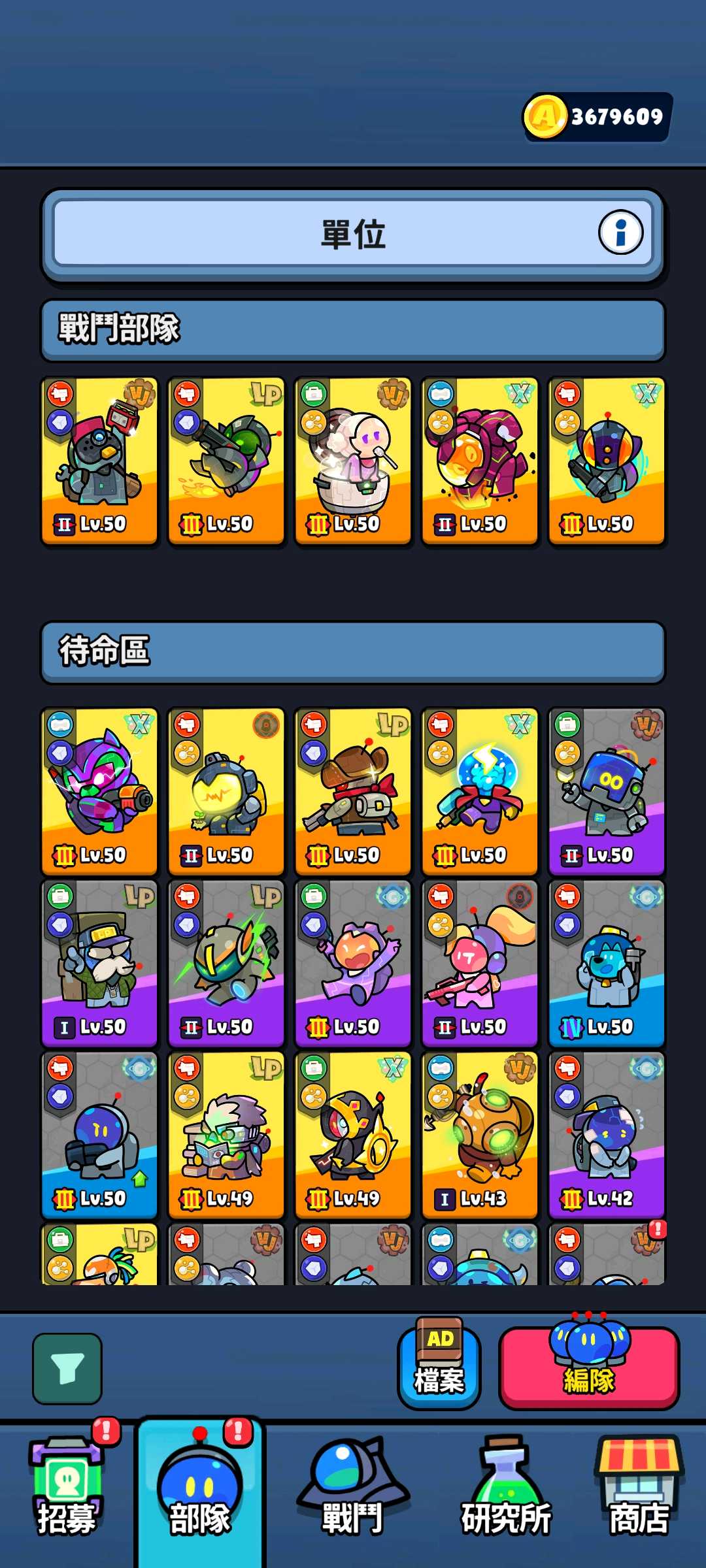Open the blue-helmet unit with green arrow
706x1568 pixels.
coord(99,1135)
